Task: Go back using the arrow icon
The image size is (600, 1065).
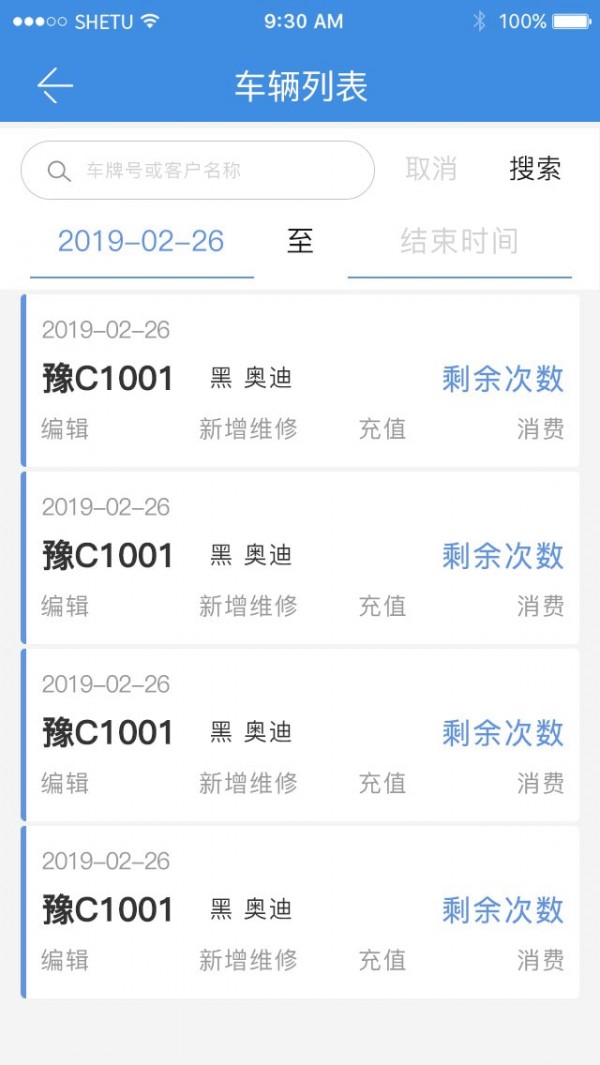Action: 55,87
